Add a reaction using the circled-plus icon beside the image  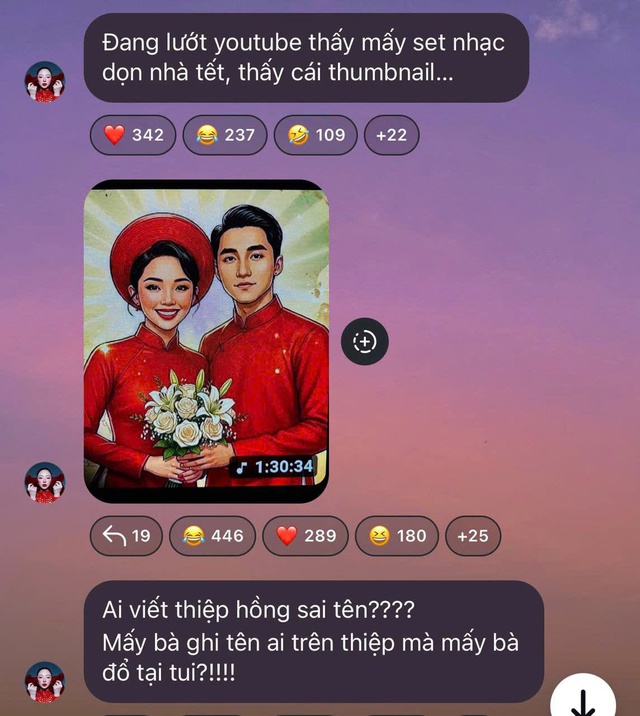pyautogui.click(x=365, y=342)
